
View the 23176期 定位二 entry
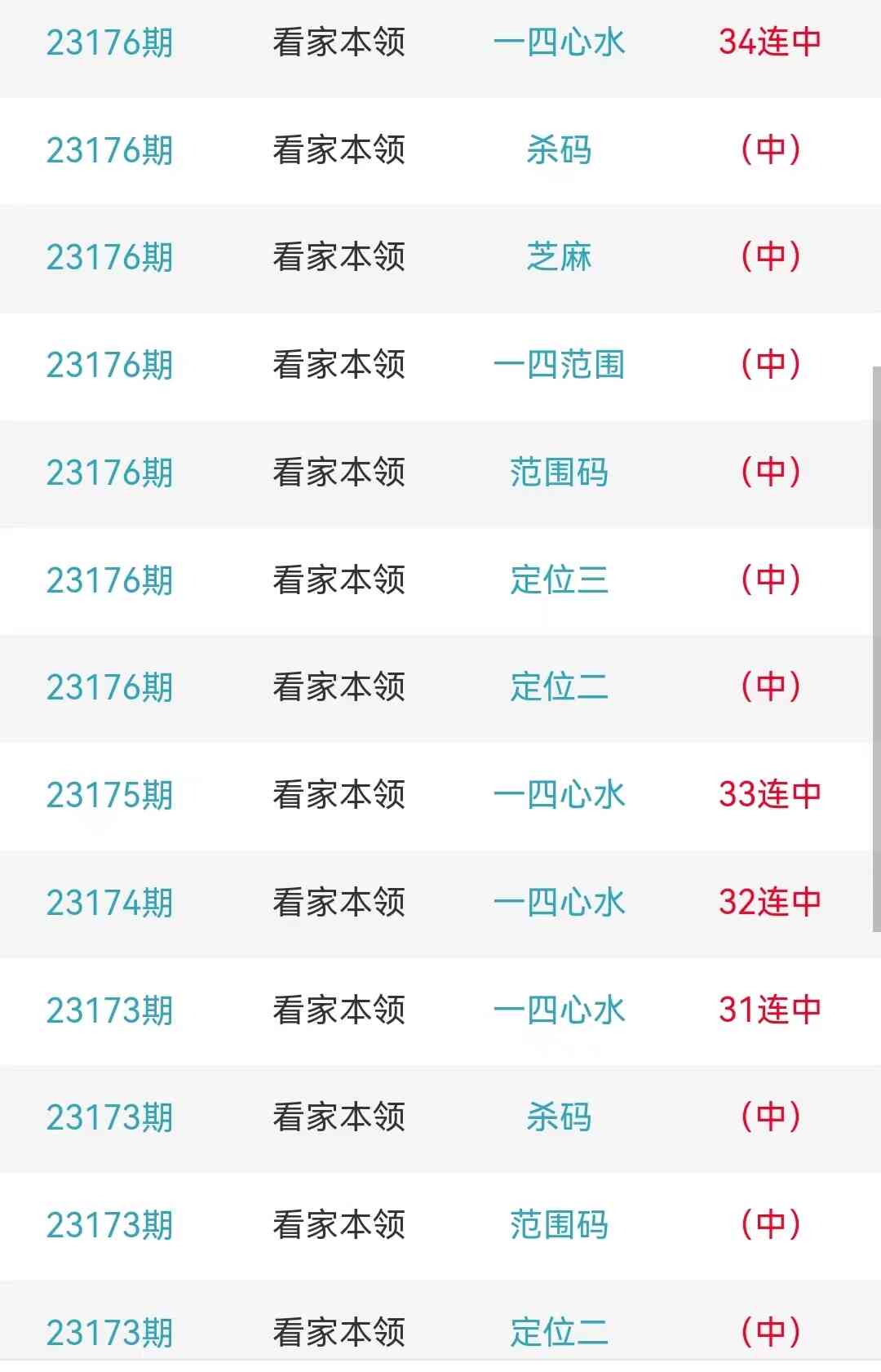[x=559, y=687]
